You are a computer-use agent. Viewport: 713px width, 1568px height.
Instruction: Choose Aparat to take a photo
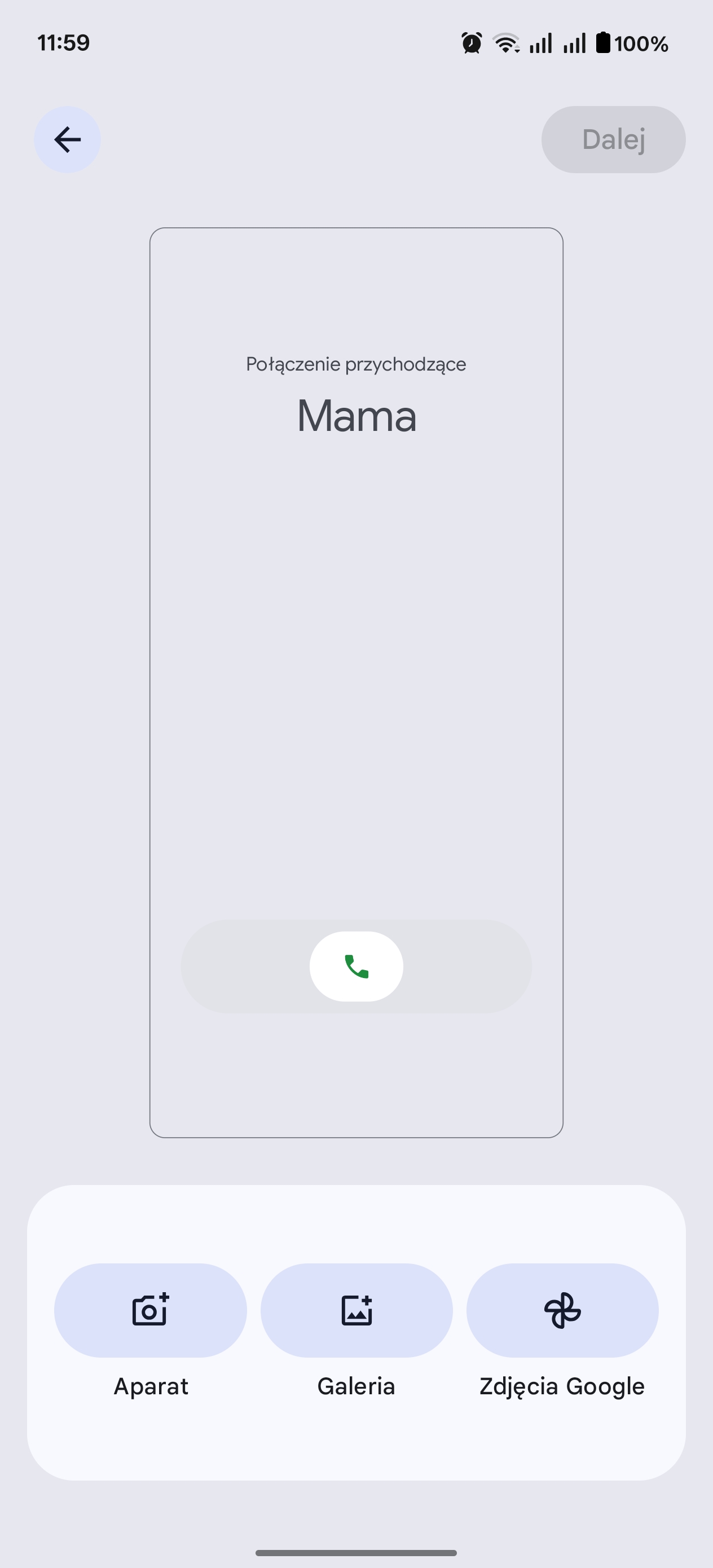pyautogui.click(x=151, y=1310)
